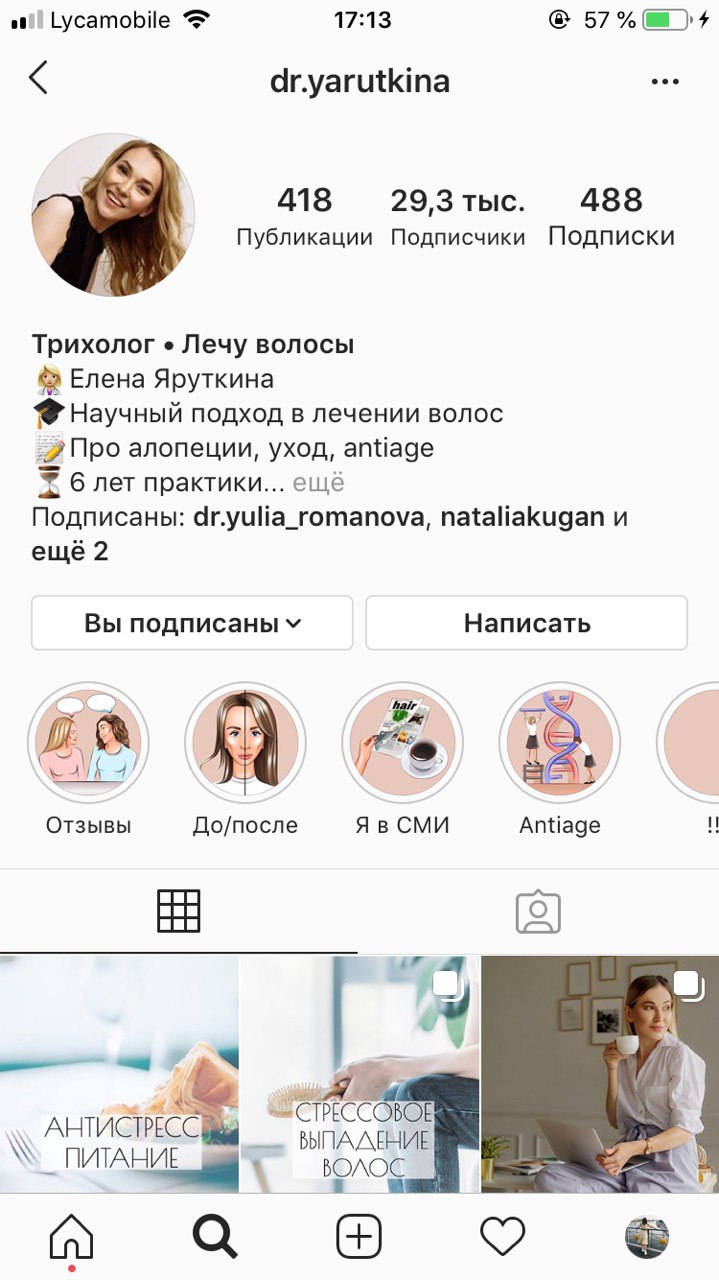Screen dimensions: 719x1280
Task: Create a new post with plus icon
Action: click(359, 1238)
